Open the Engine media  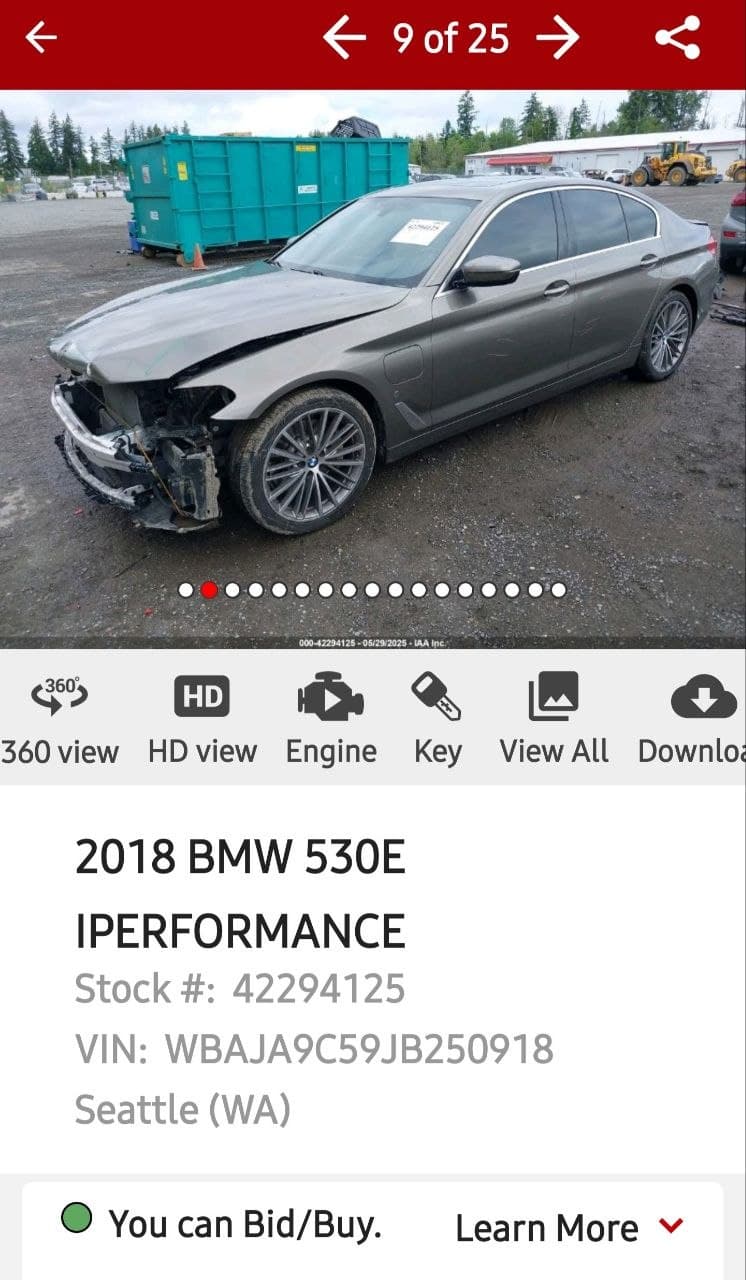(331, 718)
